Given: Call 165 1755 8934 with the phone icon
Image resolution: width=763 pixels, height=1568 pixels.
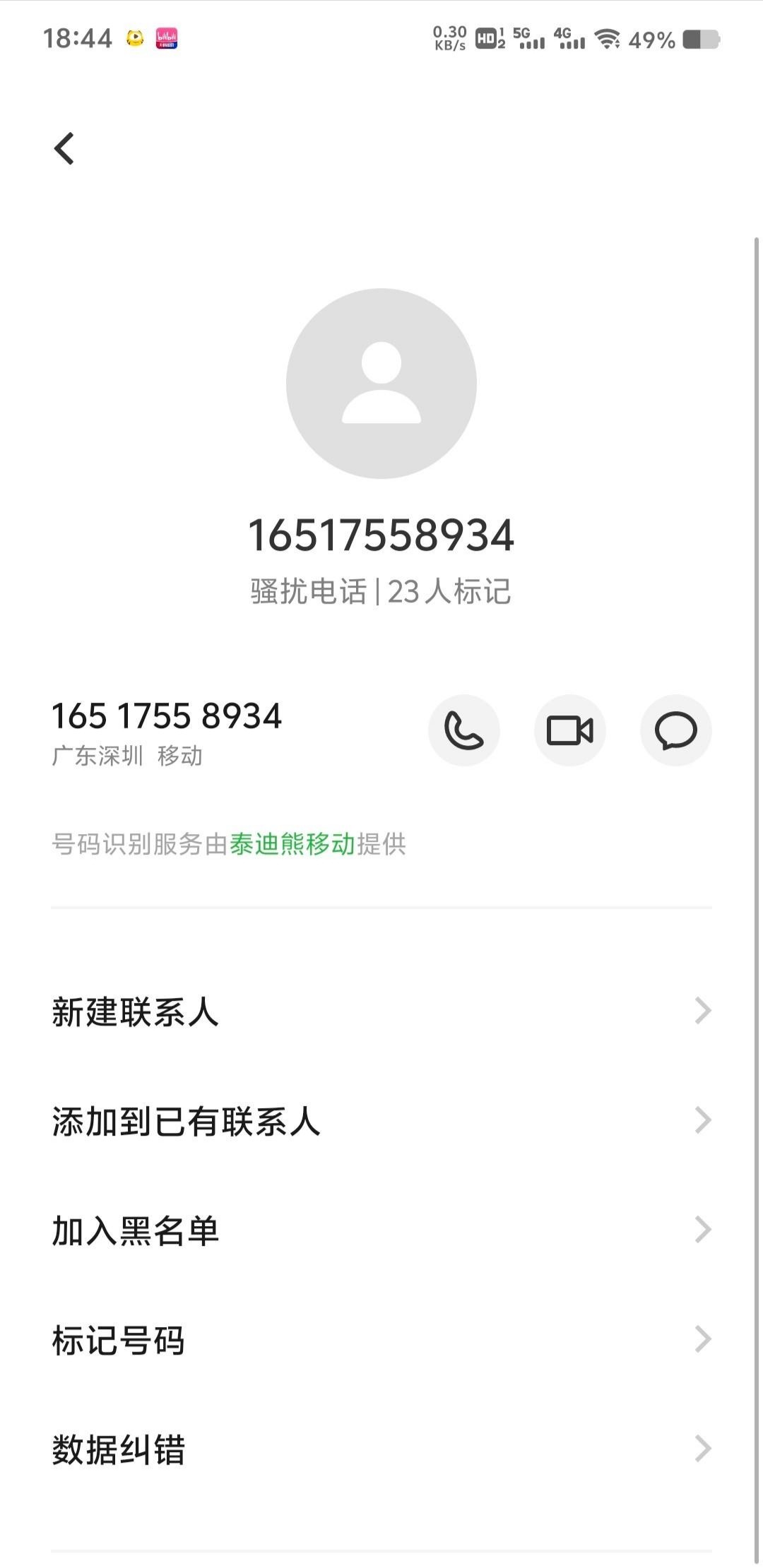Looking at the screenshot, I should coord(463,730).
